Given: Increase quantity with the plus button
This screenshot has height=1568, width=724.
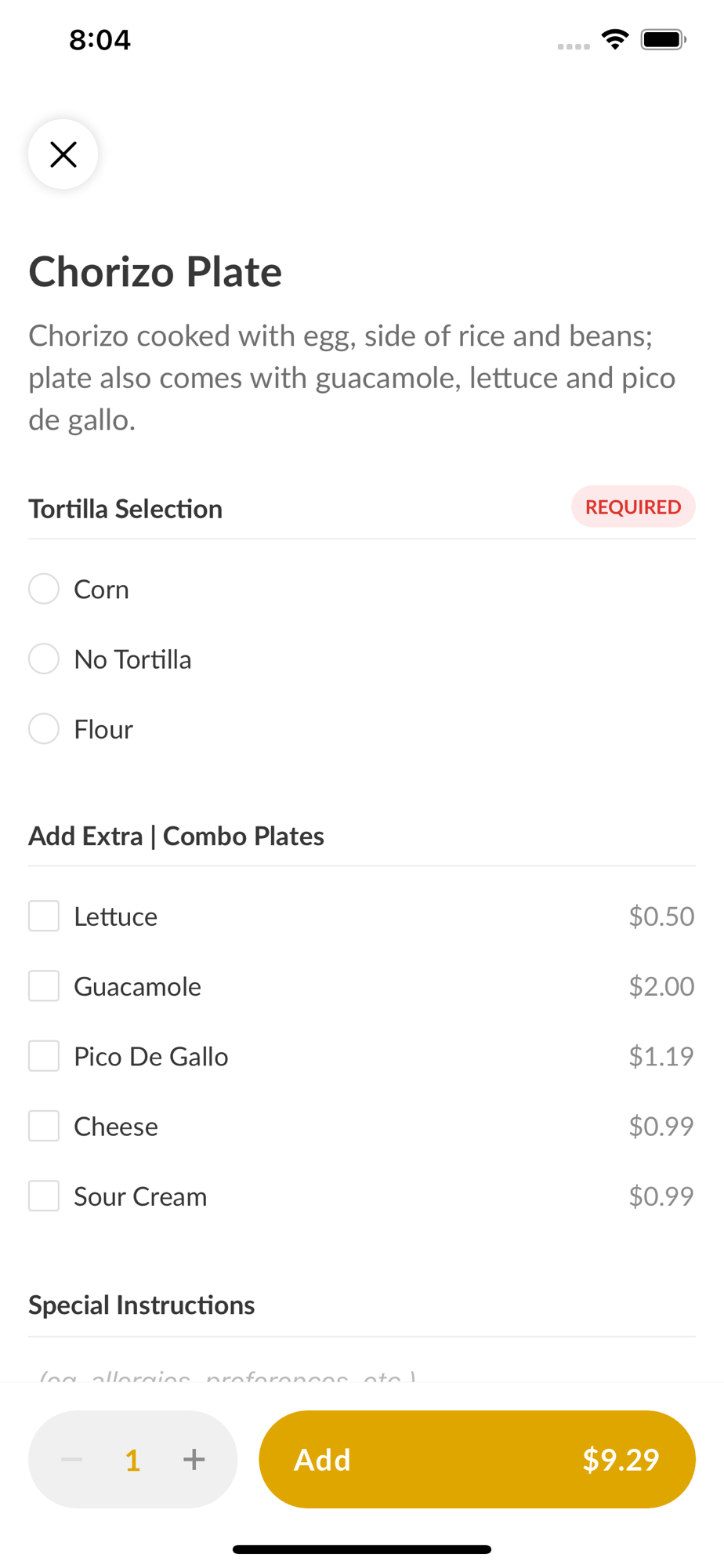Looking at the screenshot, I should click(194, 1459).
